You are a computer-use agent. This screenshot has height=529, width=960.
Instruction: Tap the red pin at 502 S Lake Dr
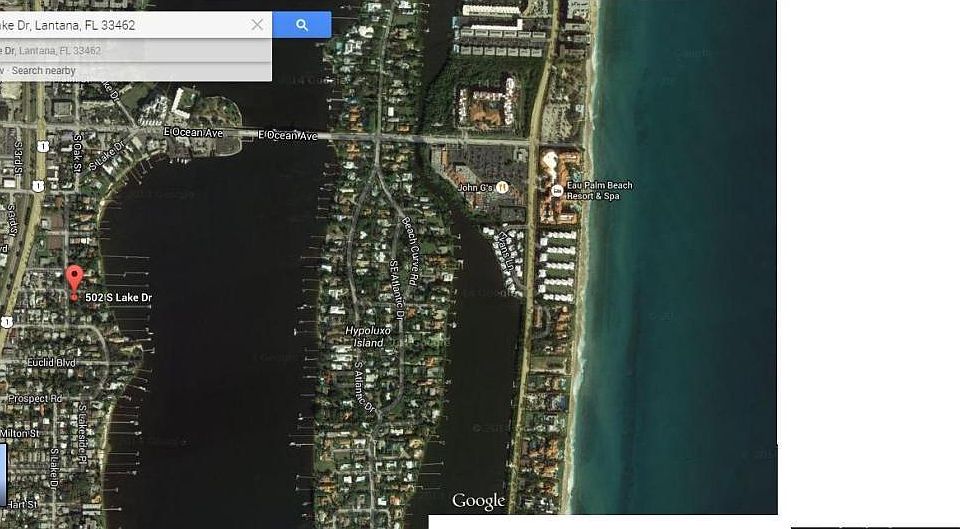pos(74,280)
